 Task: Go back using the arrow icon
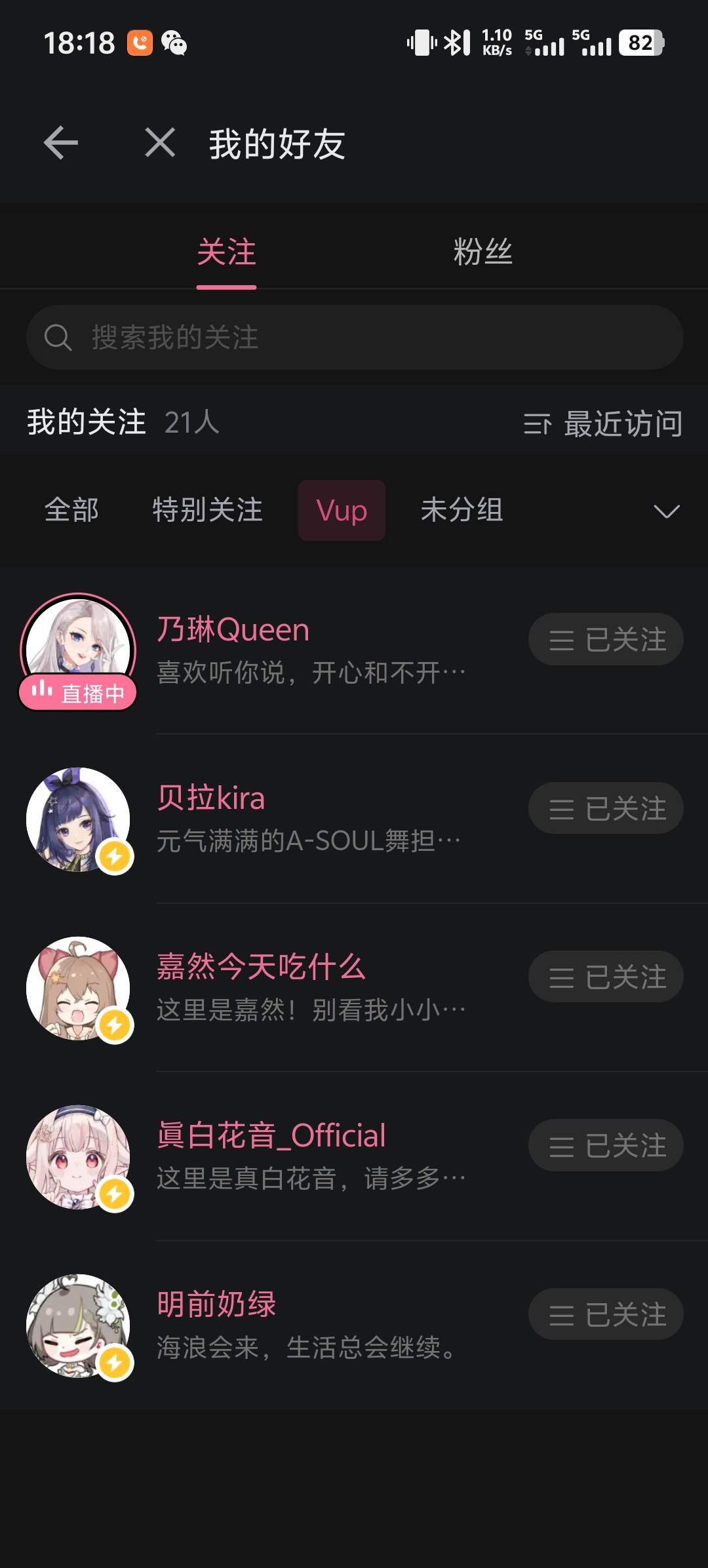click(61, 143)
